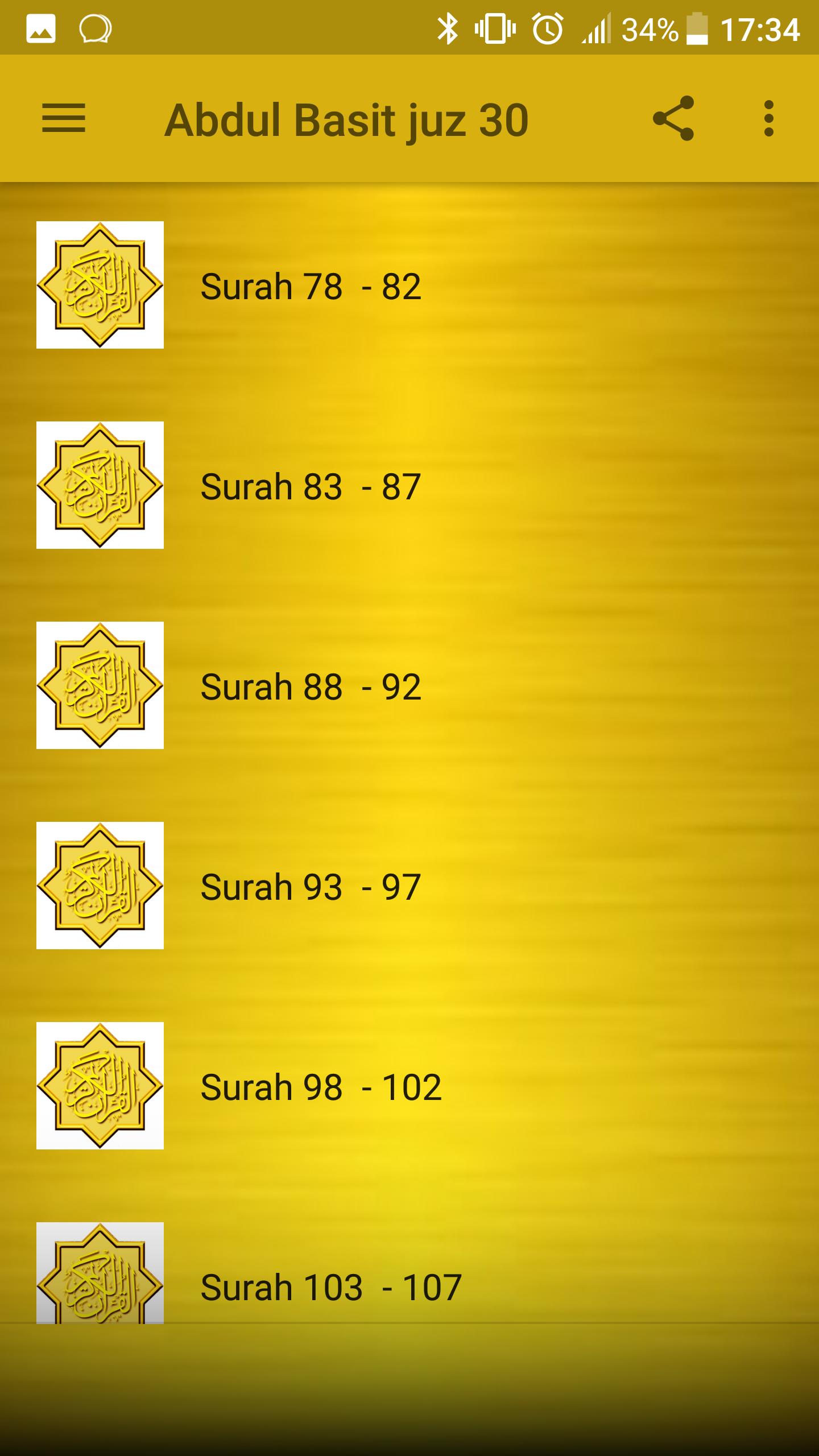Image resolution: width=819 pixels, height=1456 pixels.
Task: Tap the Quran emblem next to Surah 83 - 87
Action: (100, 486)
